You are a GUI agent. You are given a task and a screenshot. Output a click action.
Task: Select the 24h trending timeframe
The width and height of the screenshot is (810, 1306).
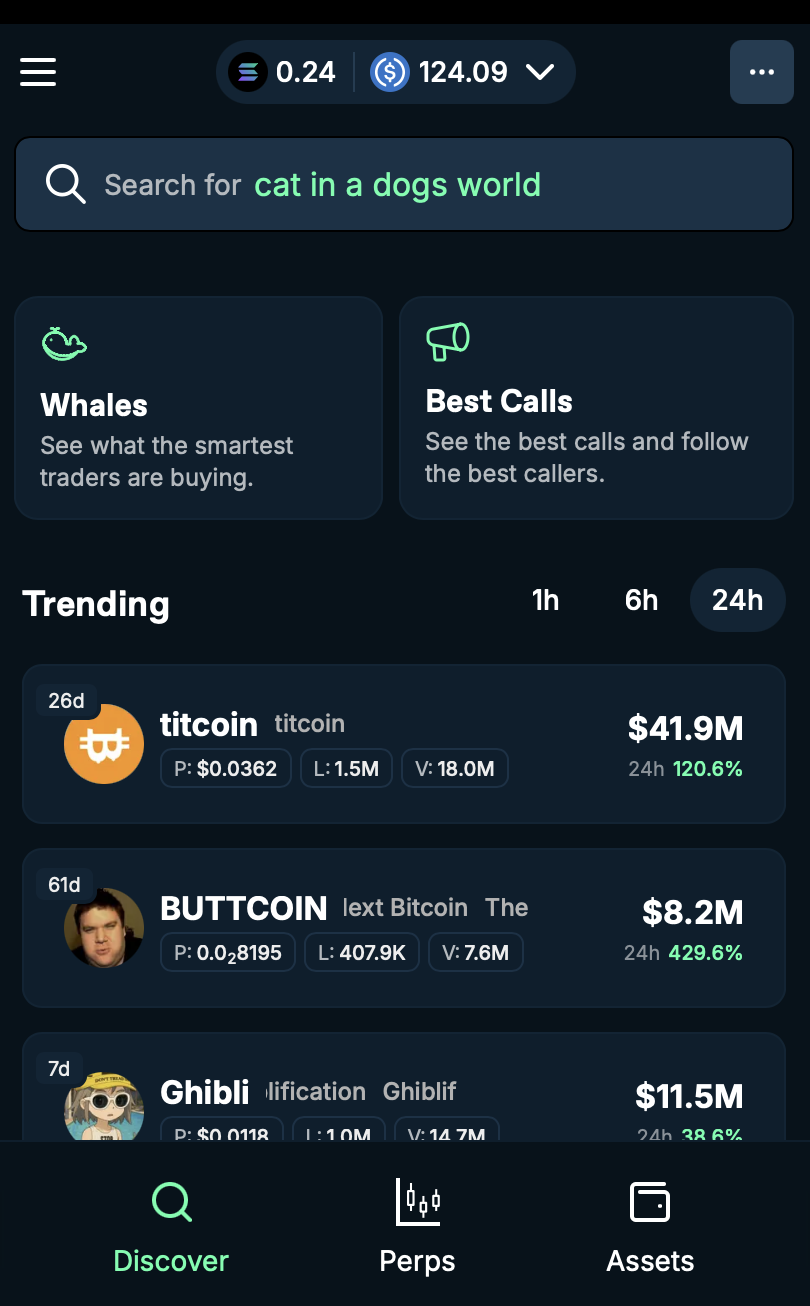[737, 600]
